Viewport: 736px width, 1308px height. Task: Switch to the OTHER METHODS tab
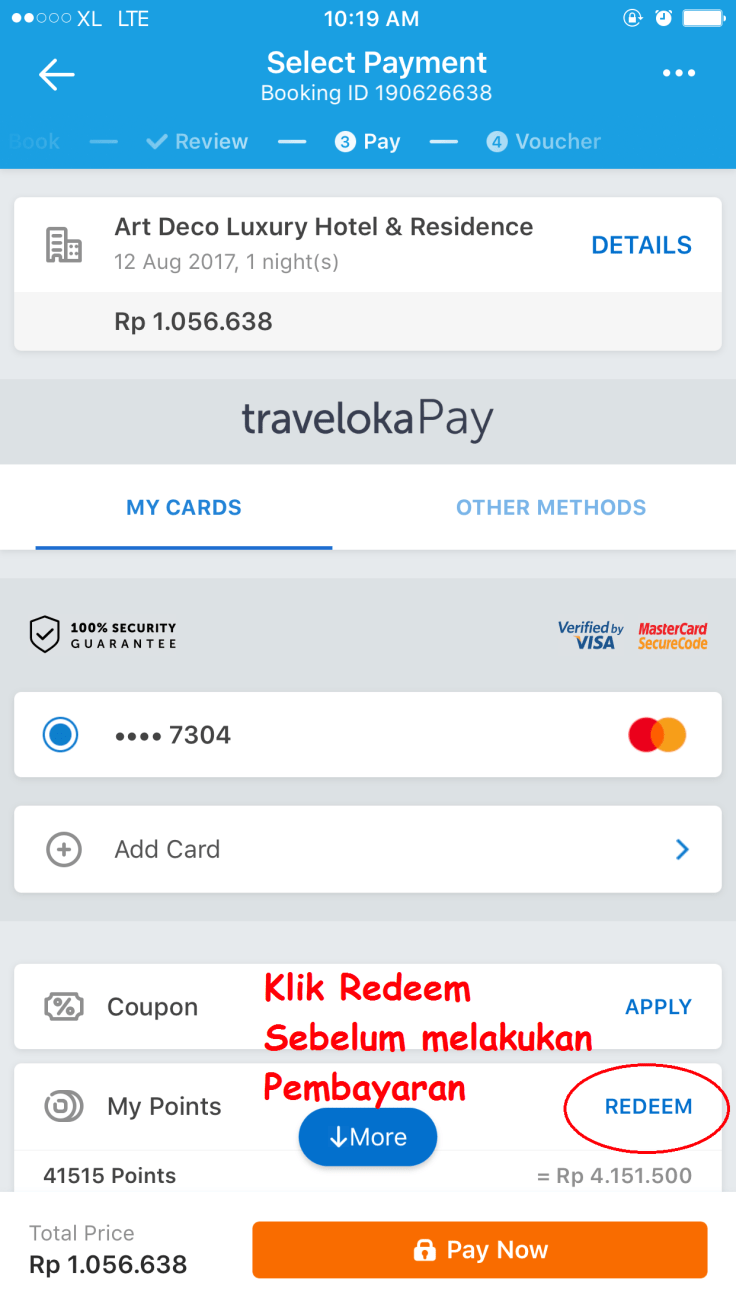[551, 508]
